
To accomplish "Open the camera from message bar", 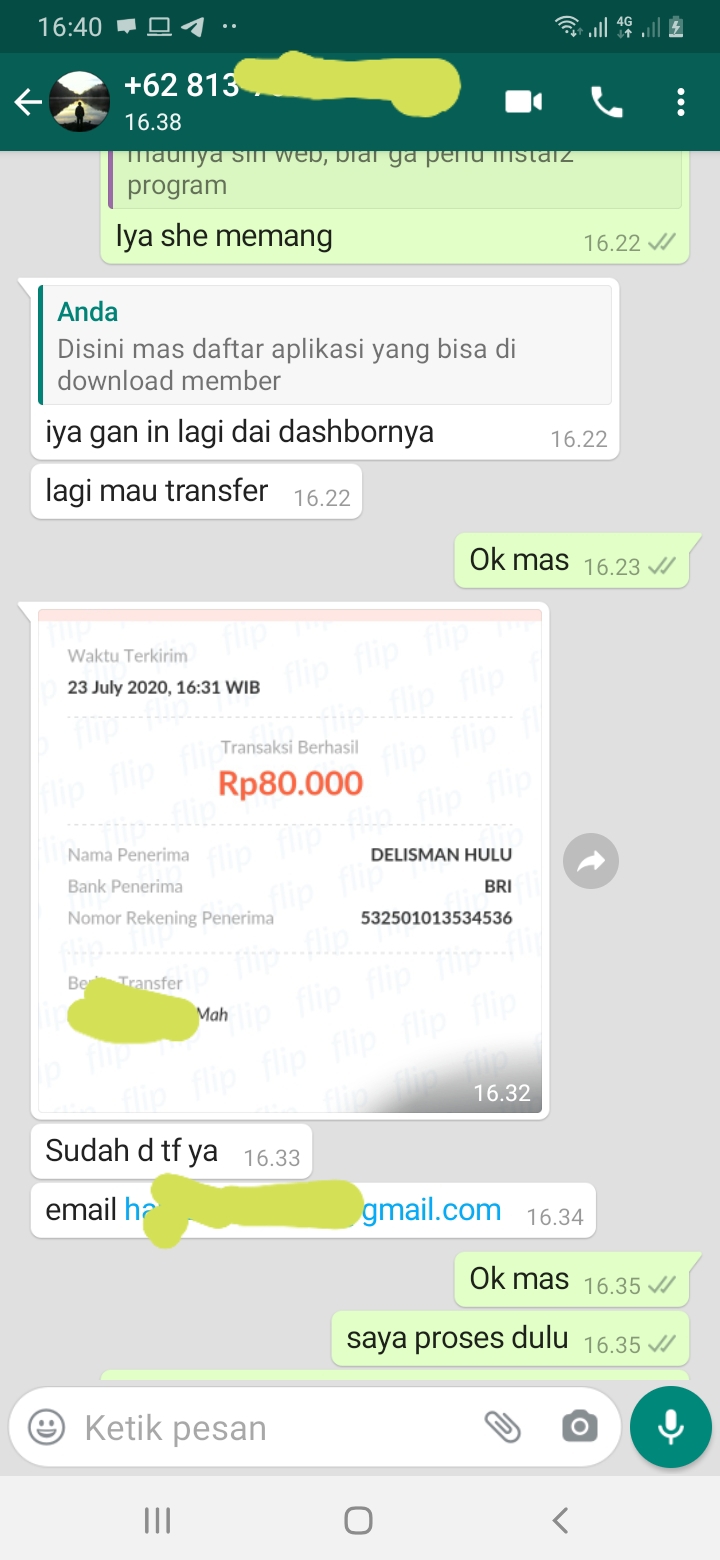I will [x=580, y=1427].
